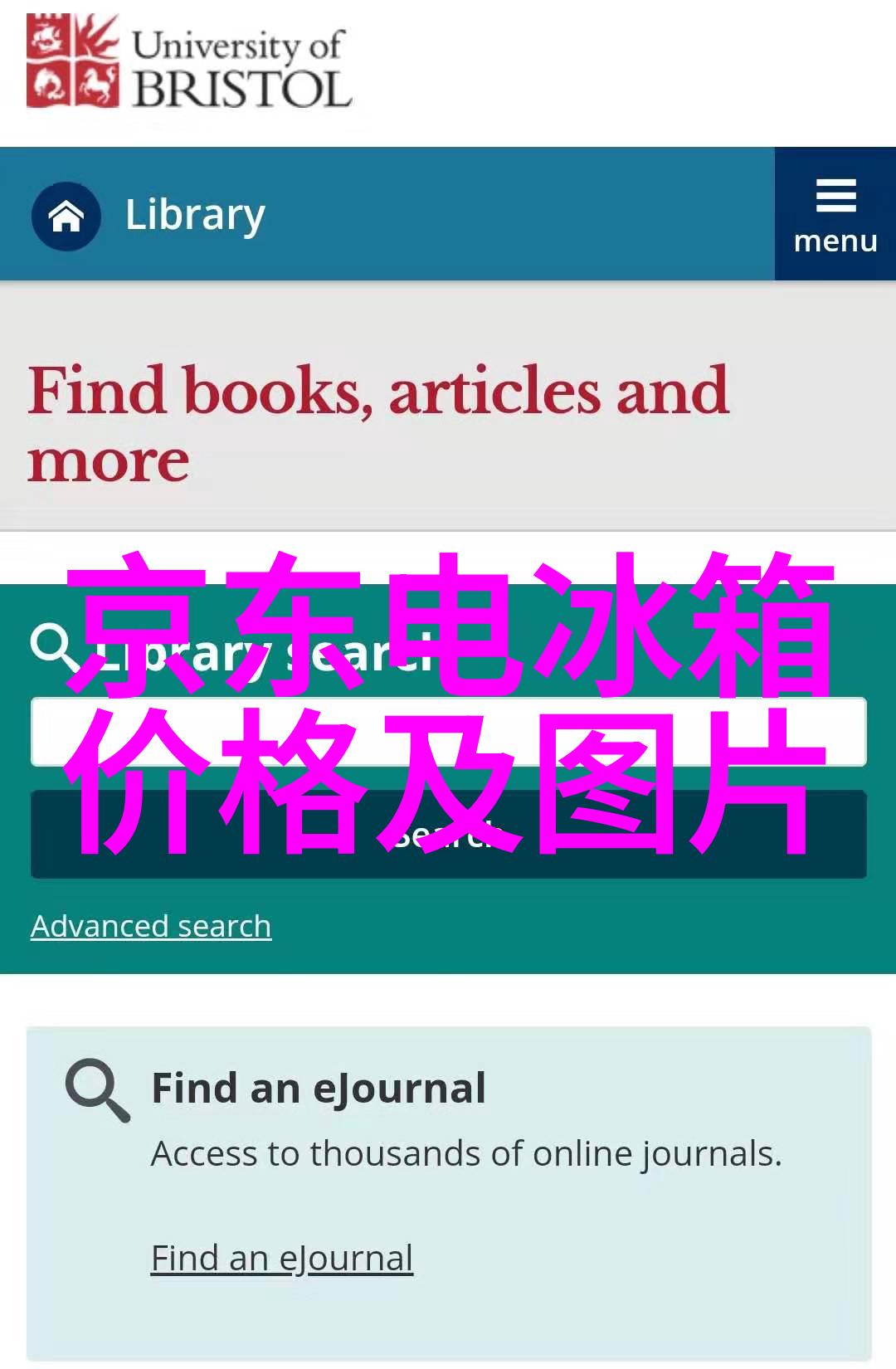
Task: Open the Advanced search link
Action: tap(151, 926)
